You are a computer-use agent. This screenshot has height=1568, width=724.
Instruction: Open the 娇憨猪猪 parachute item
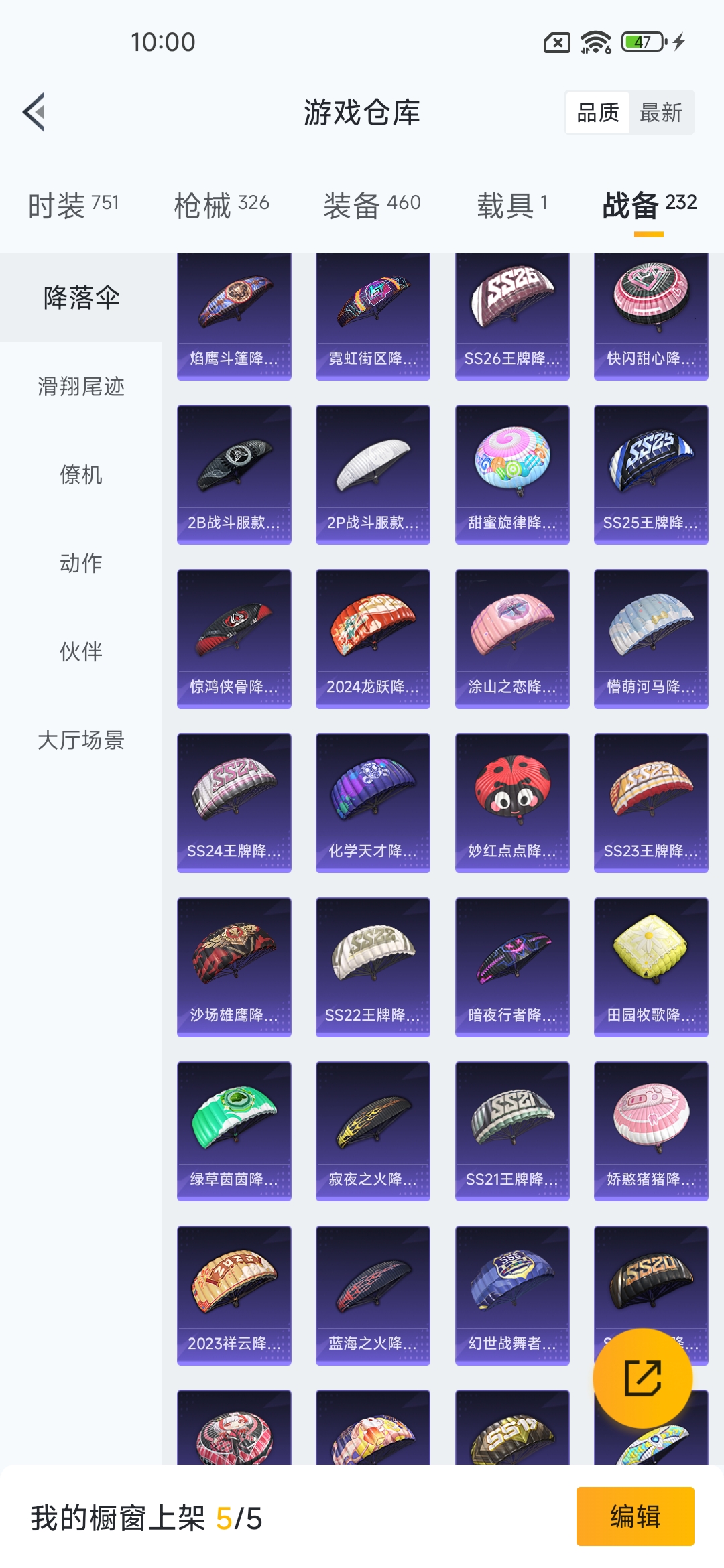[x=651, y=1130]
